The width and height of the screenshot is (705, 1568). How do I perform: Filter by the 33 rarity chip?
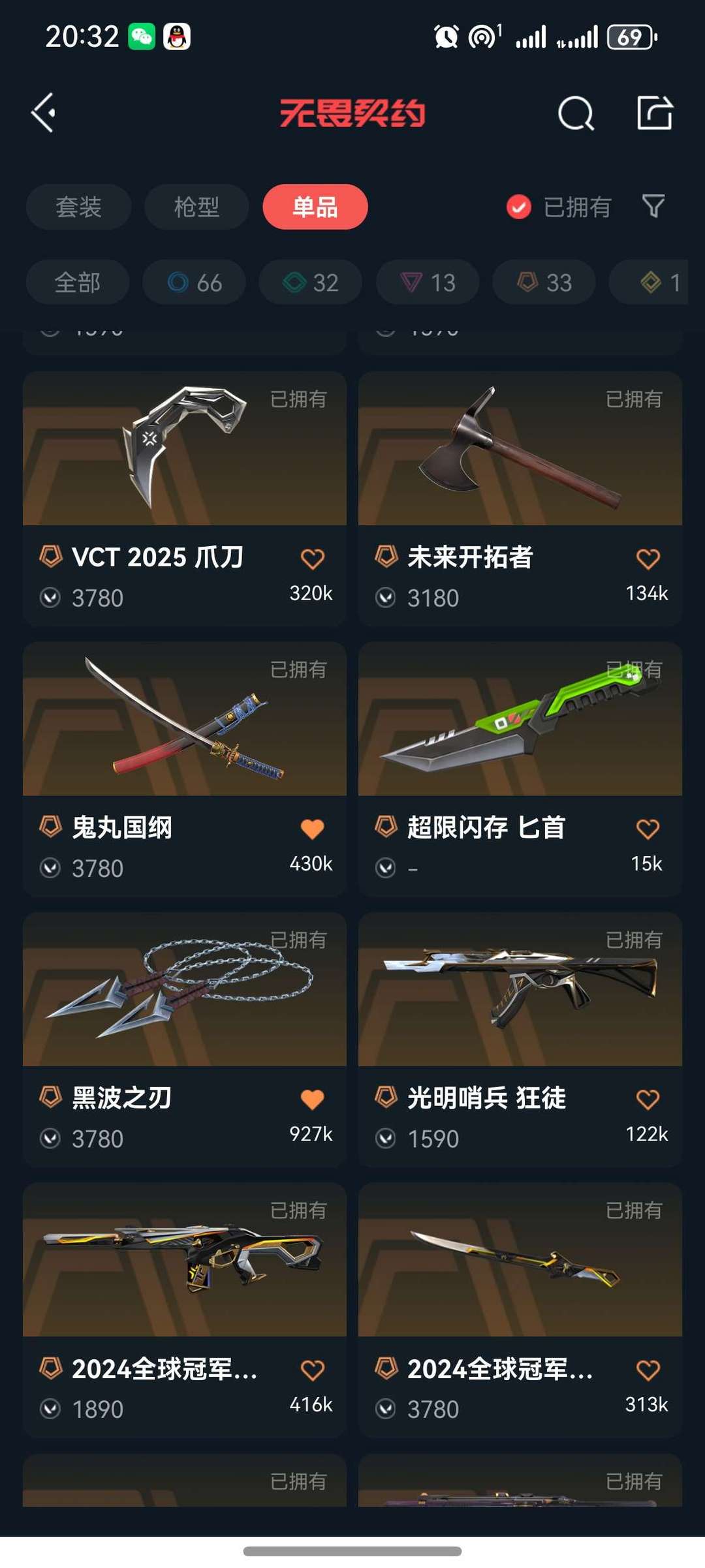(544, 282)
